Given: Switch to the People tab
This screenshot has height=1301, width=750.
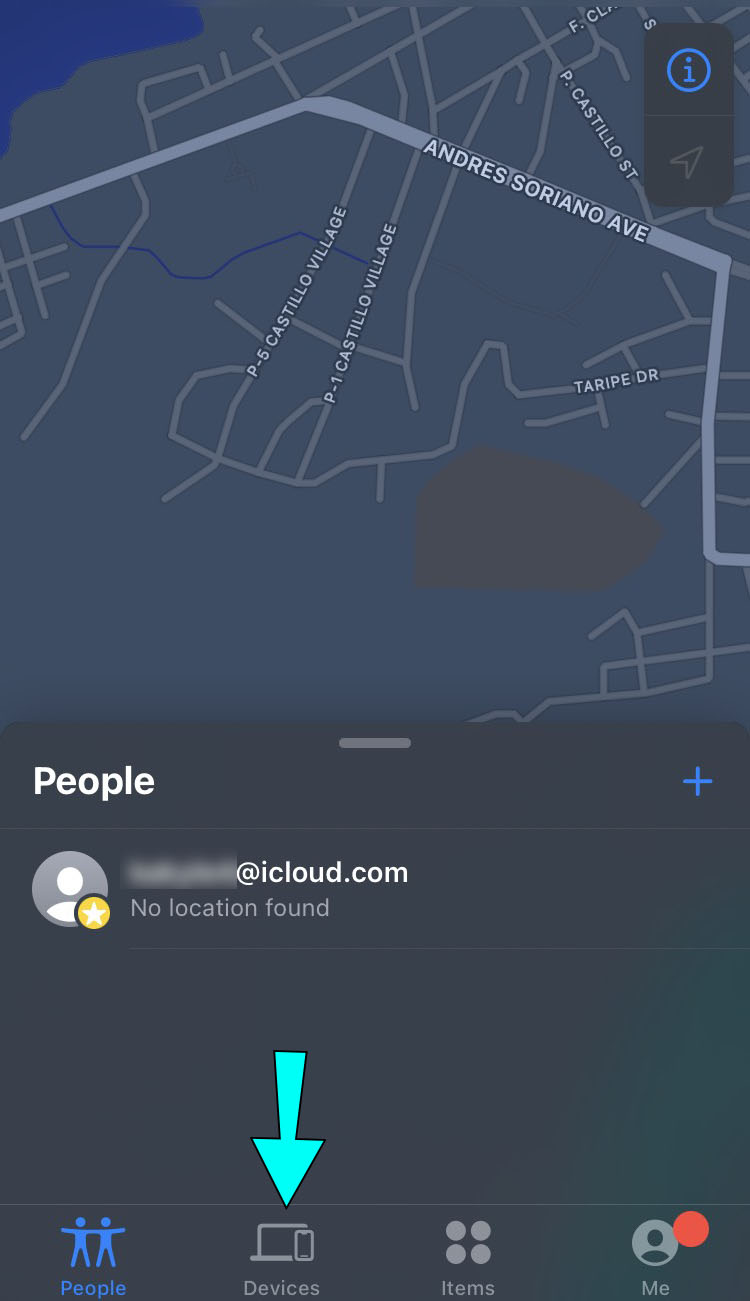Looking at the screenshot, I should [93, 1256].
